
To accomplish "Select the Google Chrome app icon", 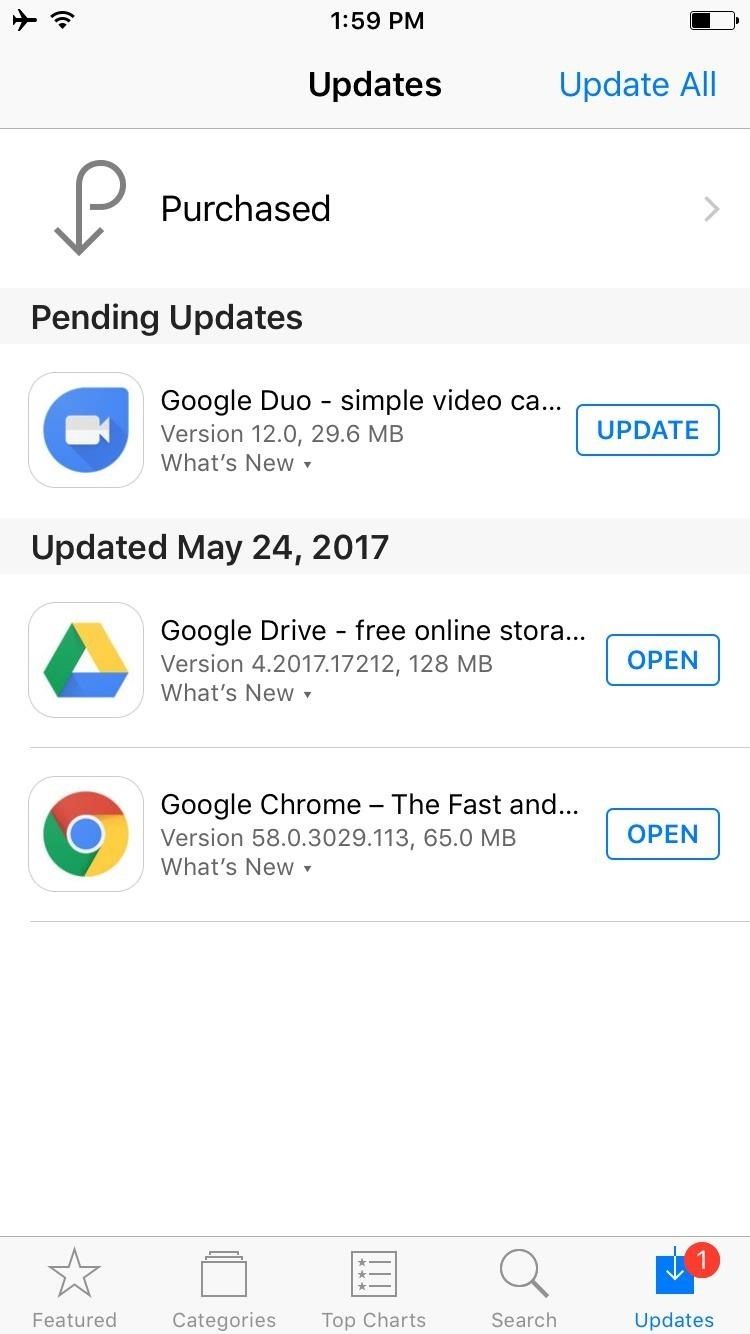I will click(85, 833).
